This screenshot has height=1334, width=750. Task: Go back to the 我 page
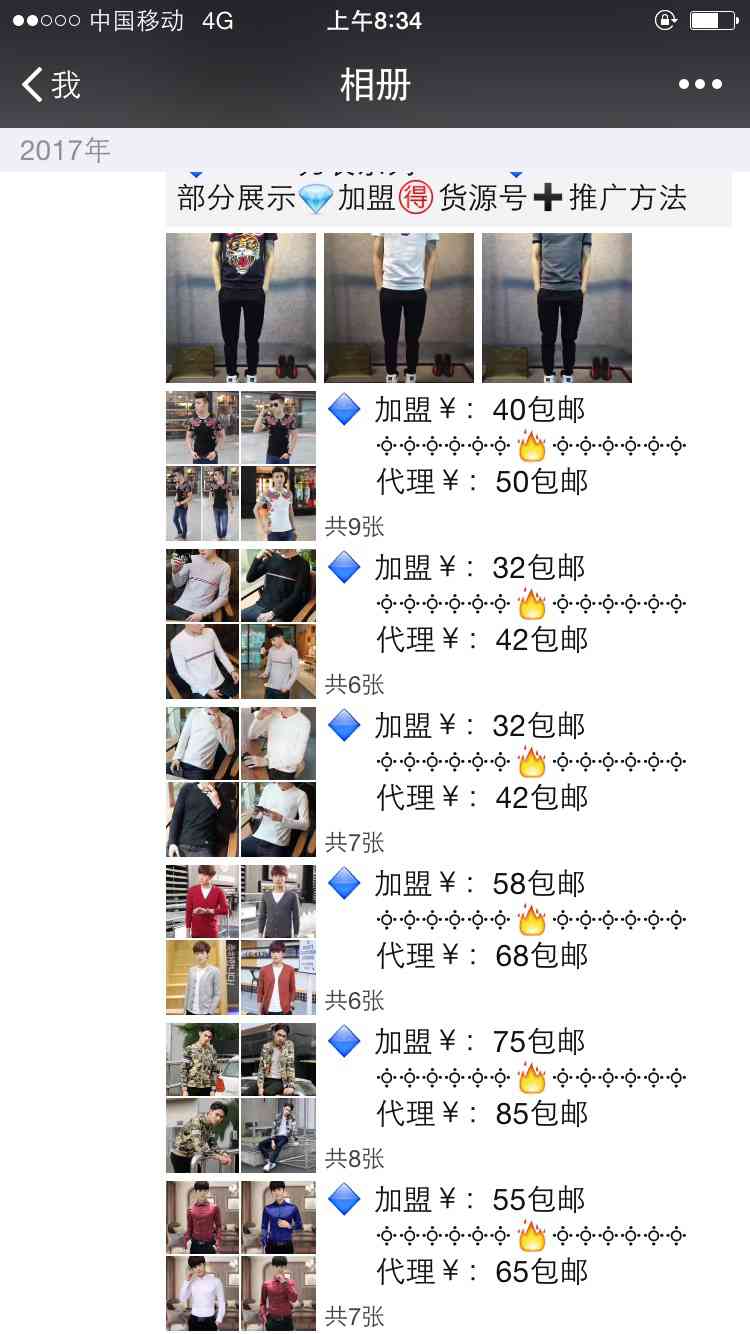coord(50,85)
